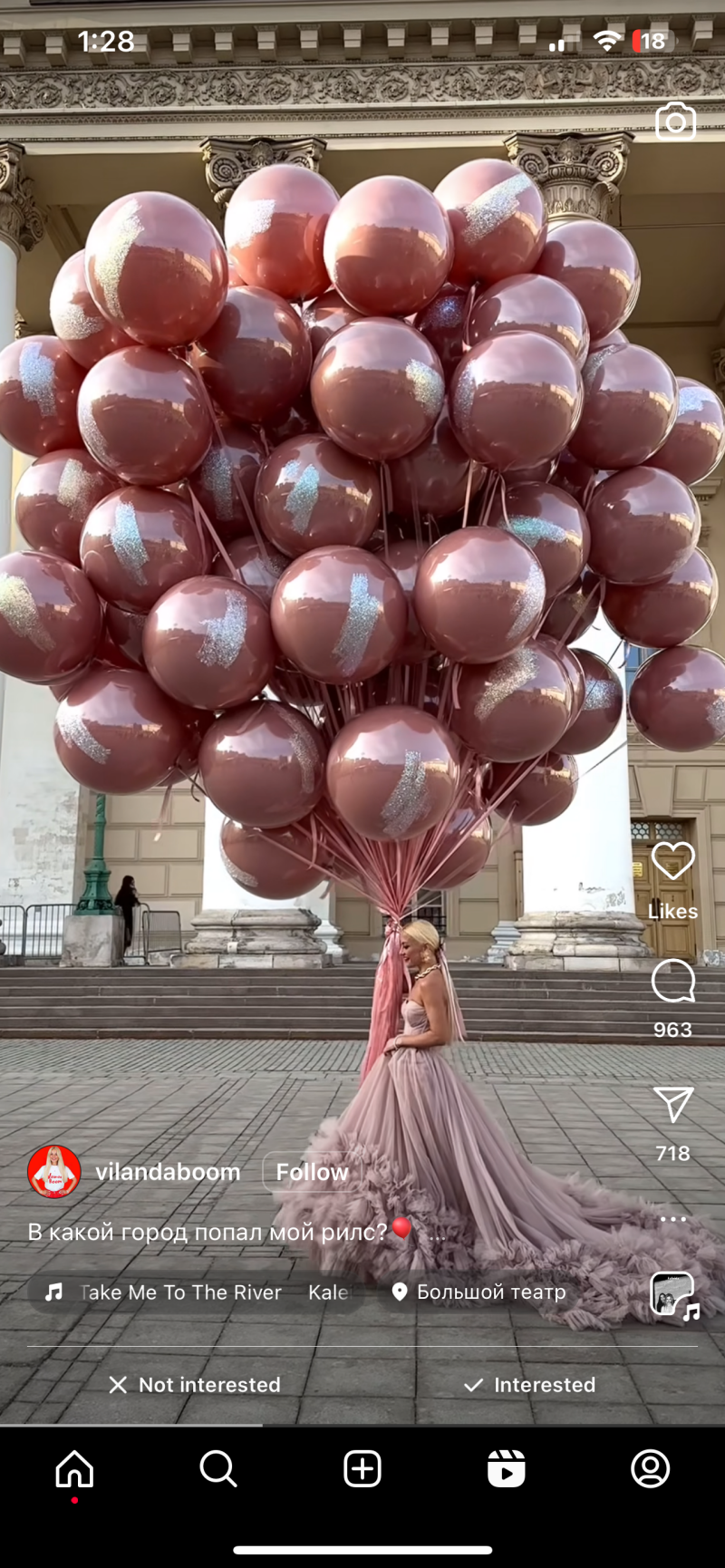Switch to the Reels tab

click(506, 1468)
